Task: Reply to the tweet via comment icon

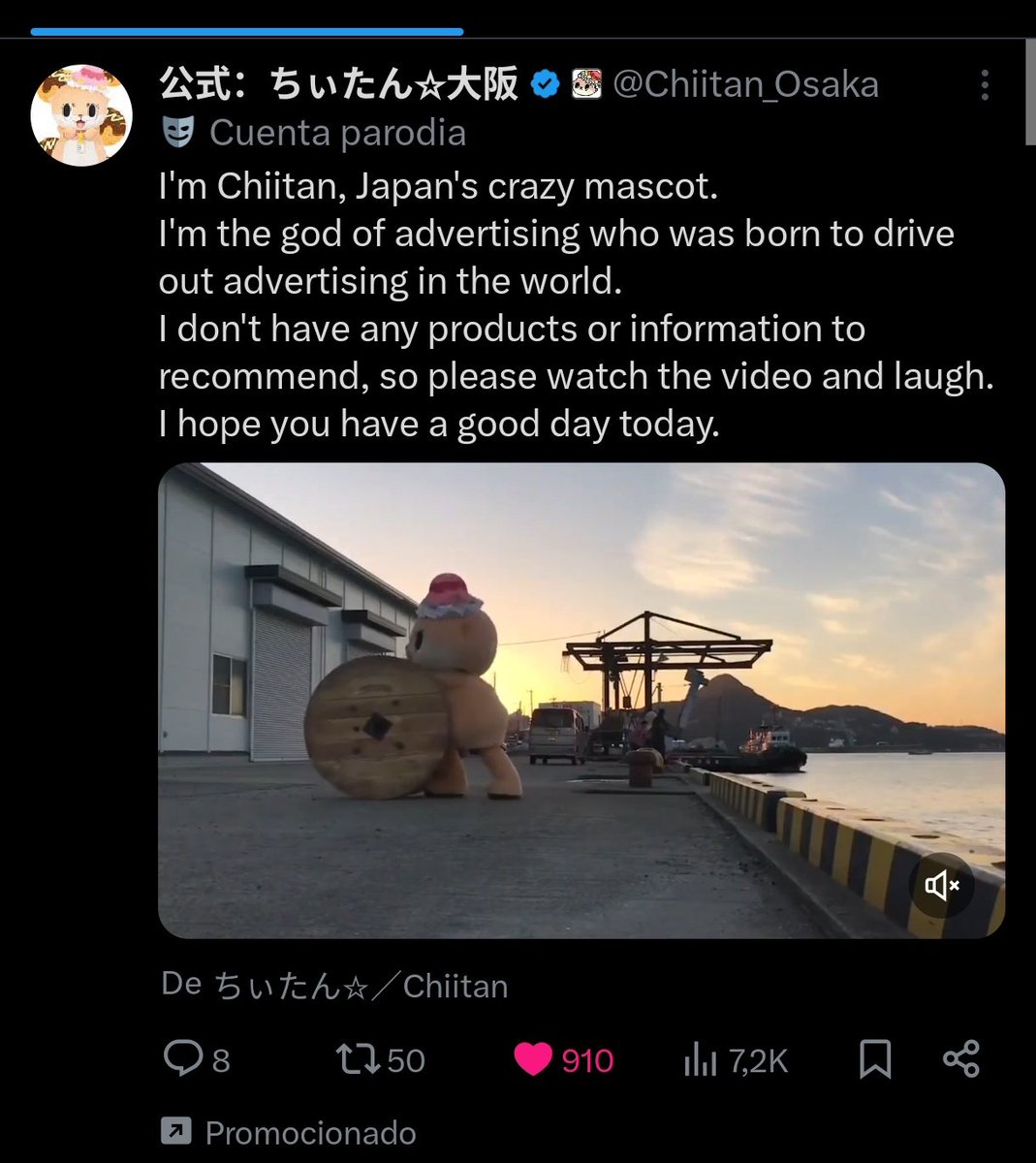Action: pyautogui.click(x=183, y=1059)
